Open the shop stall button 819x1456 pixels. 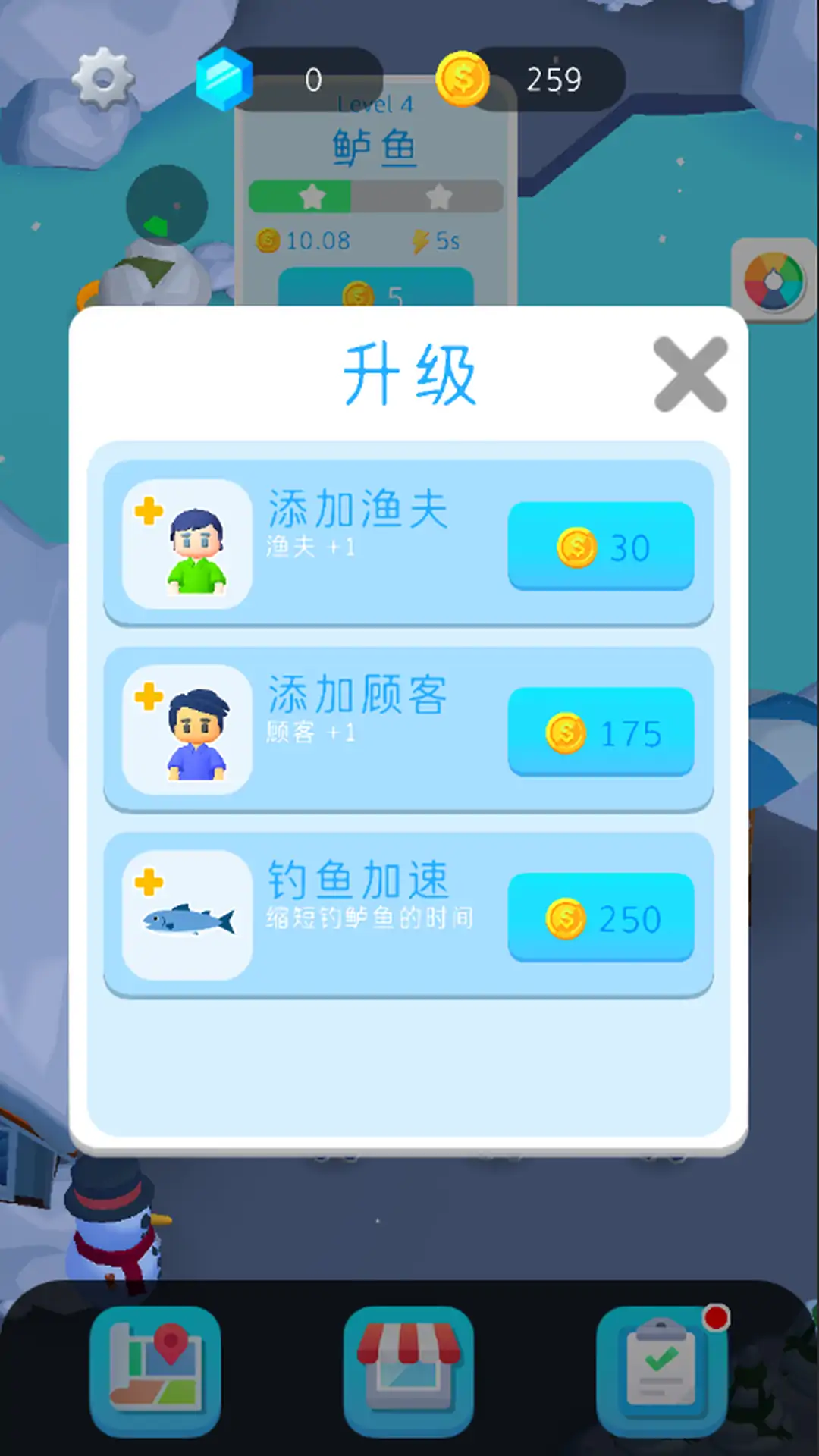click(409, 1370)
